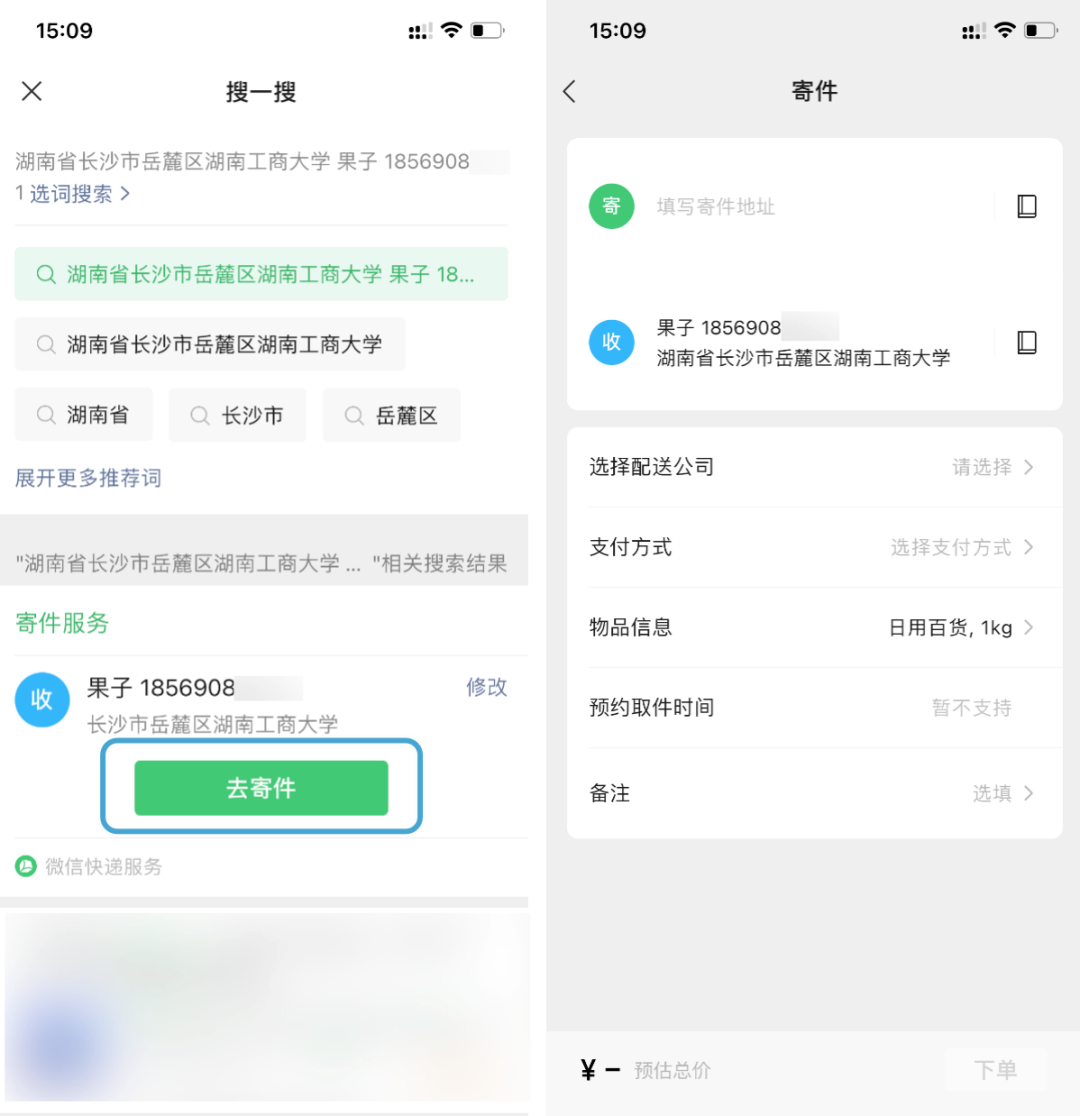This screenshot has height=1116, width=1080.
Task: Tap the 下单 order button
Action: click(995, 1069)
